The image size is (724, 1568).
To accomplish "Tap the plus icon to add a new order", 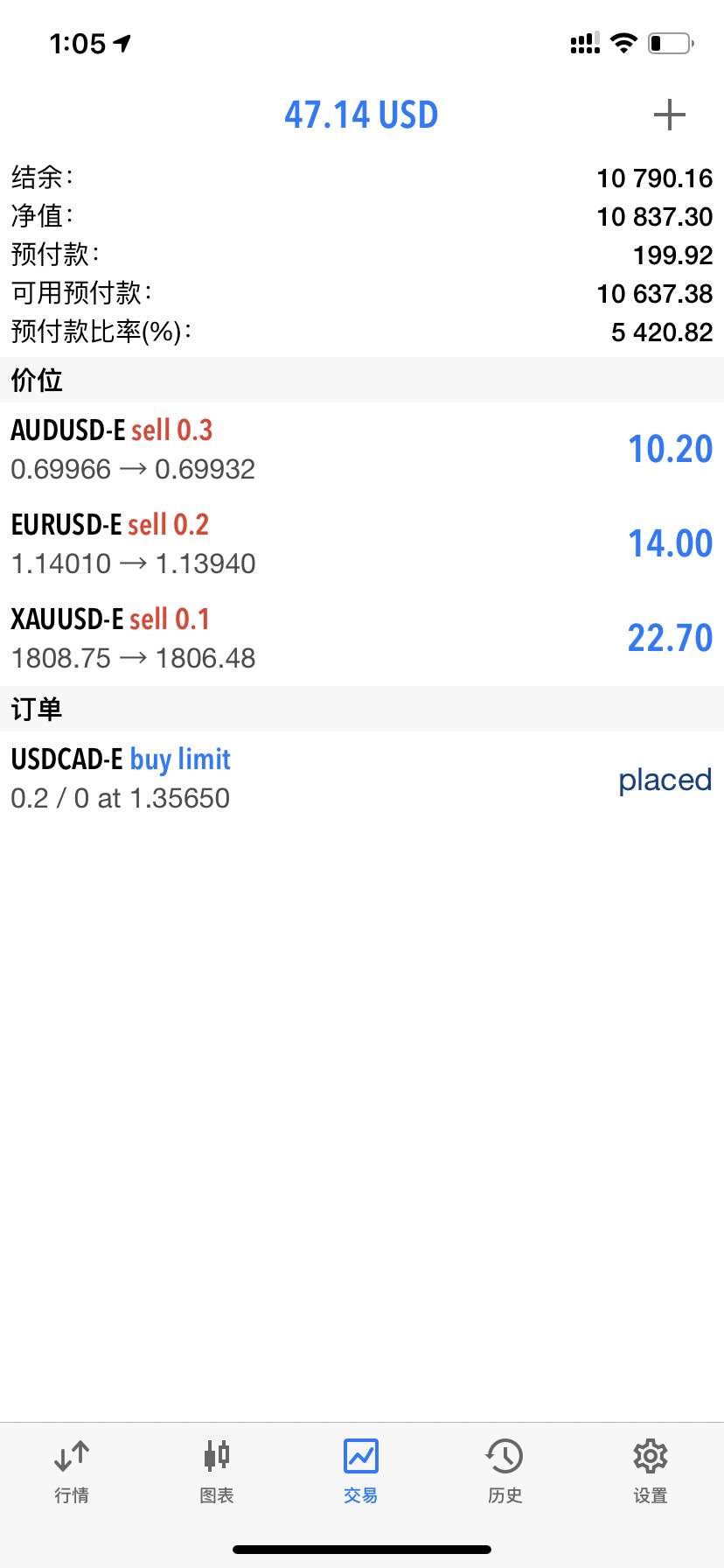I will (669, 115).
